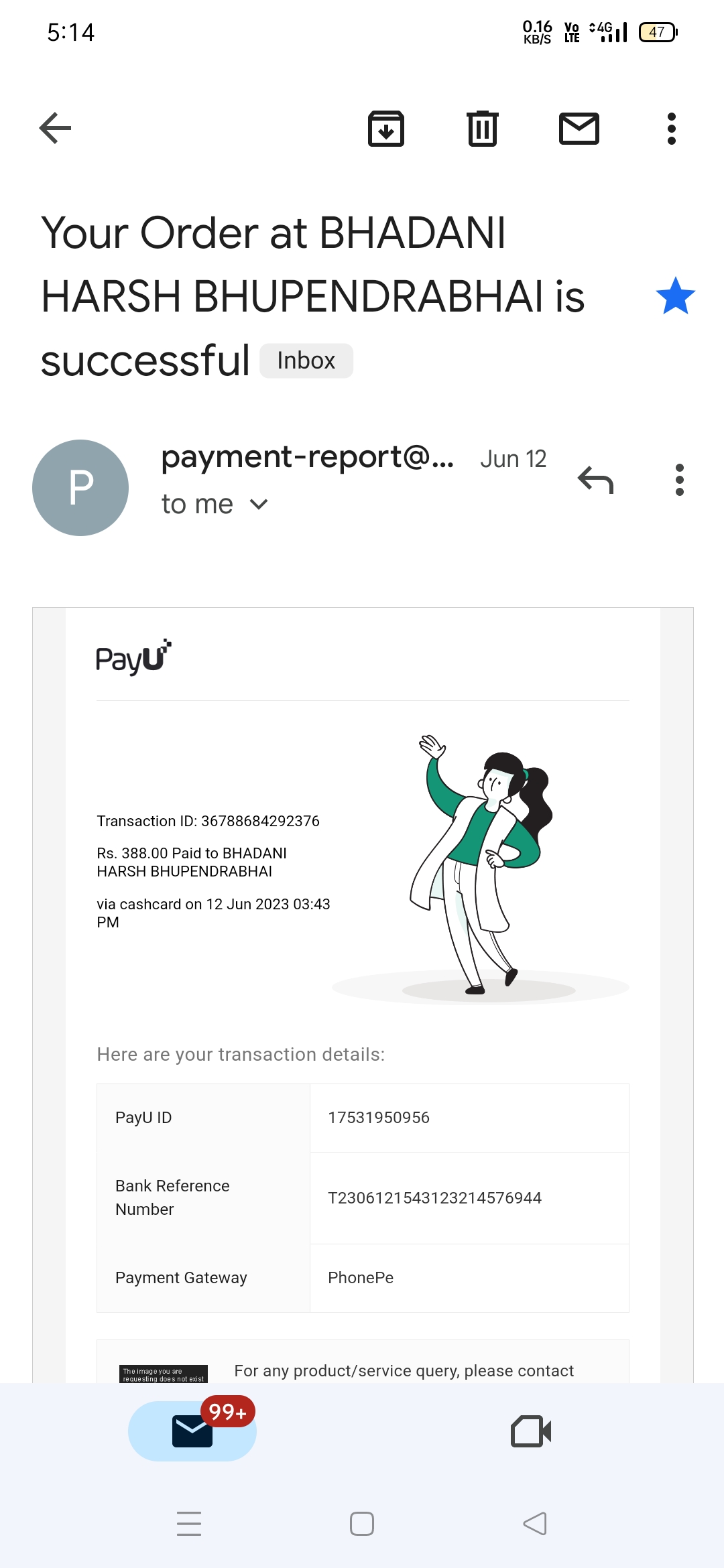Unstar this starred email
This screenshot has height=1568, width=724.
[x=675, y=296]
